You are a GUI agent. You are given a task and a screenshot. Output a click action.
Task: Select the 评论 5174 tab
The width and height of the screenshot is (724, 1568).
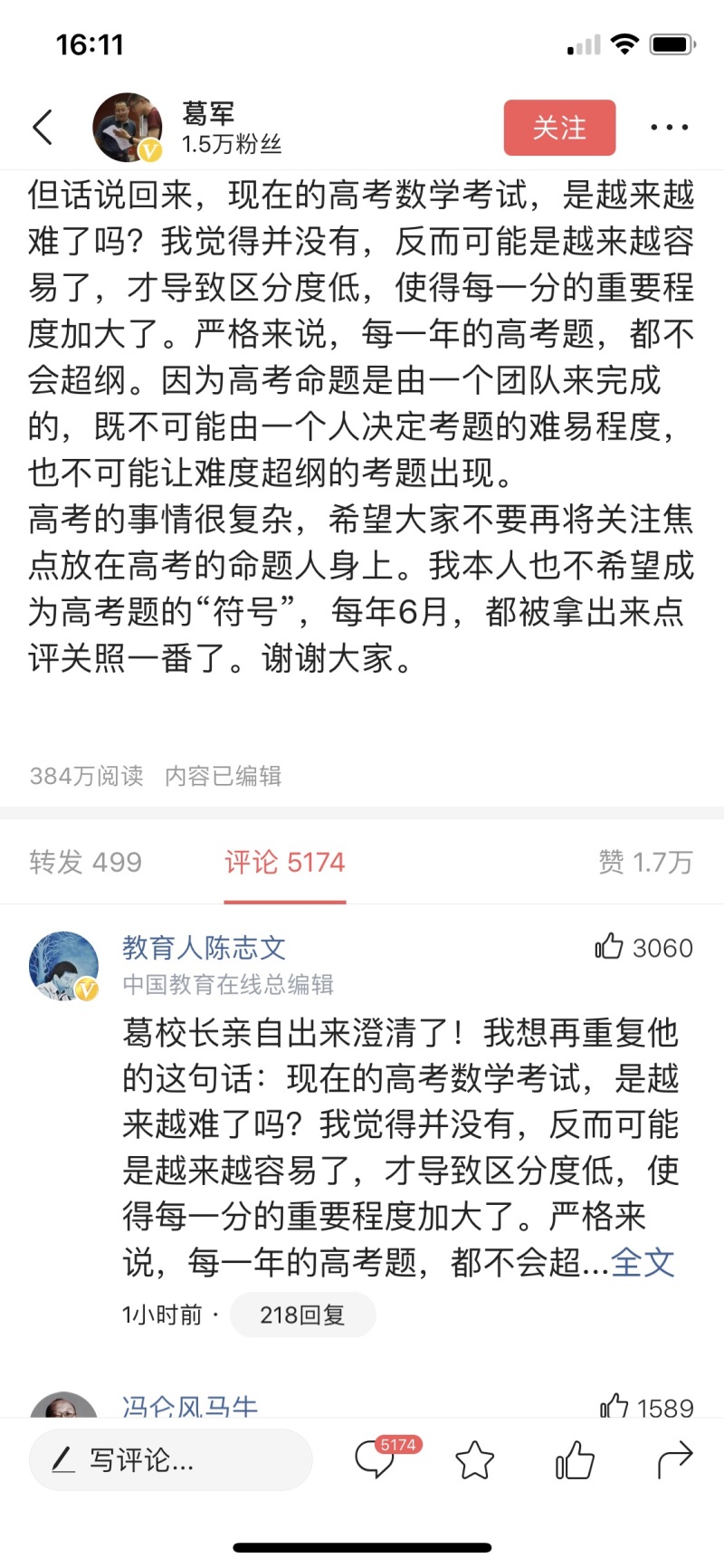285,862
